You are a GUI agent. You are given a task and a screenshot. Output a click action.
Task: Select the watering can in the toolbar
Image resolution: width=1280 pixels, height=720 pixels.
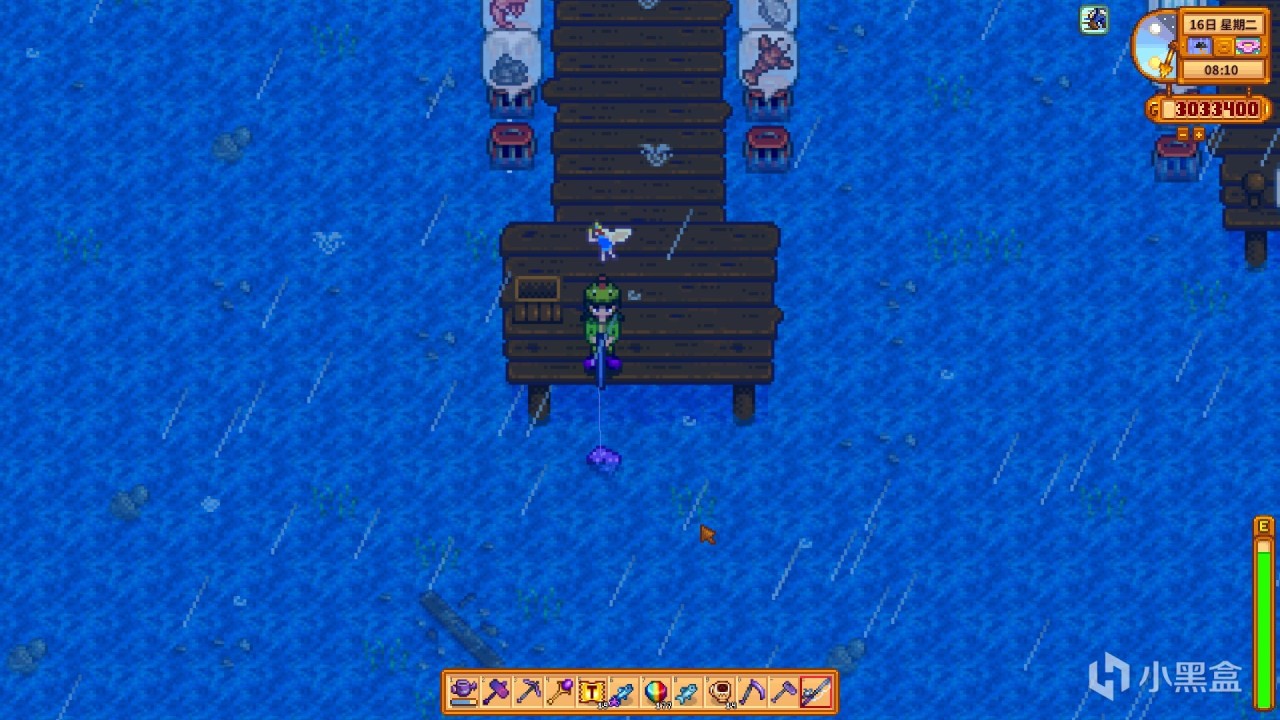463,691
